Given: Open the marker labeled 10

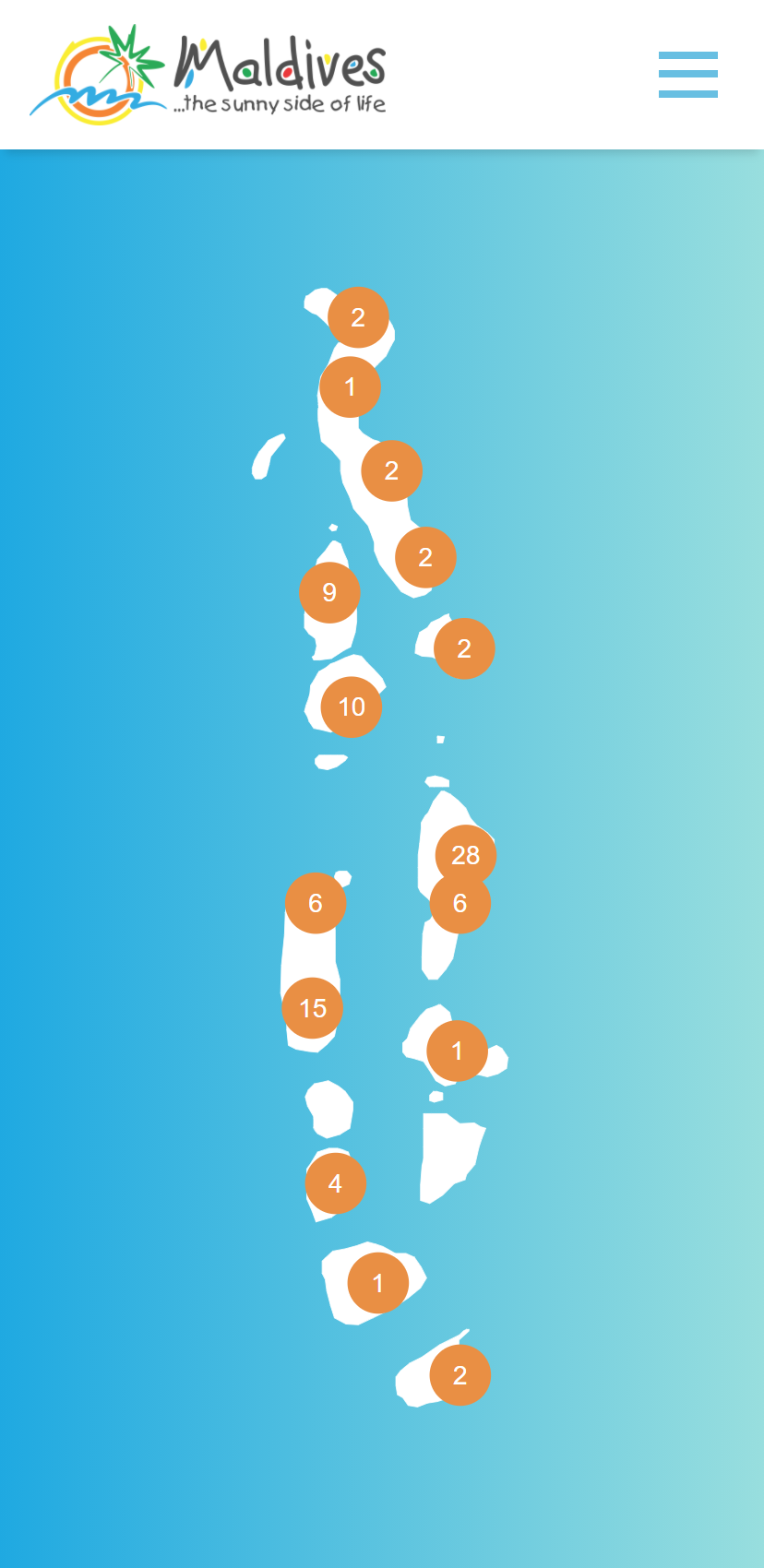Looking at the screenshot, I should pos(352,707).
